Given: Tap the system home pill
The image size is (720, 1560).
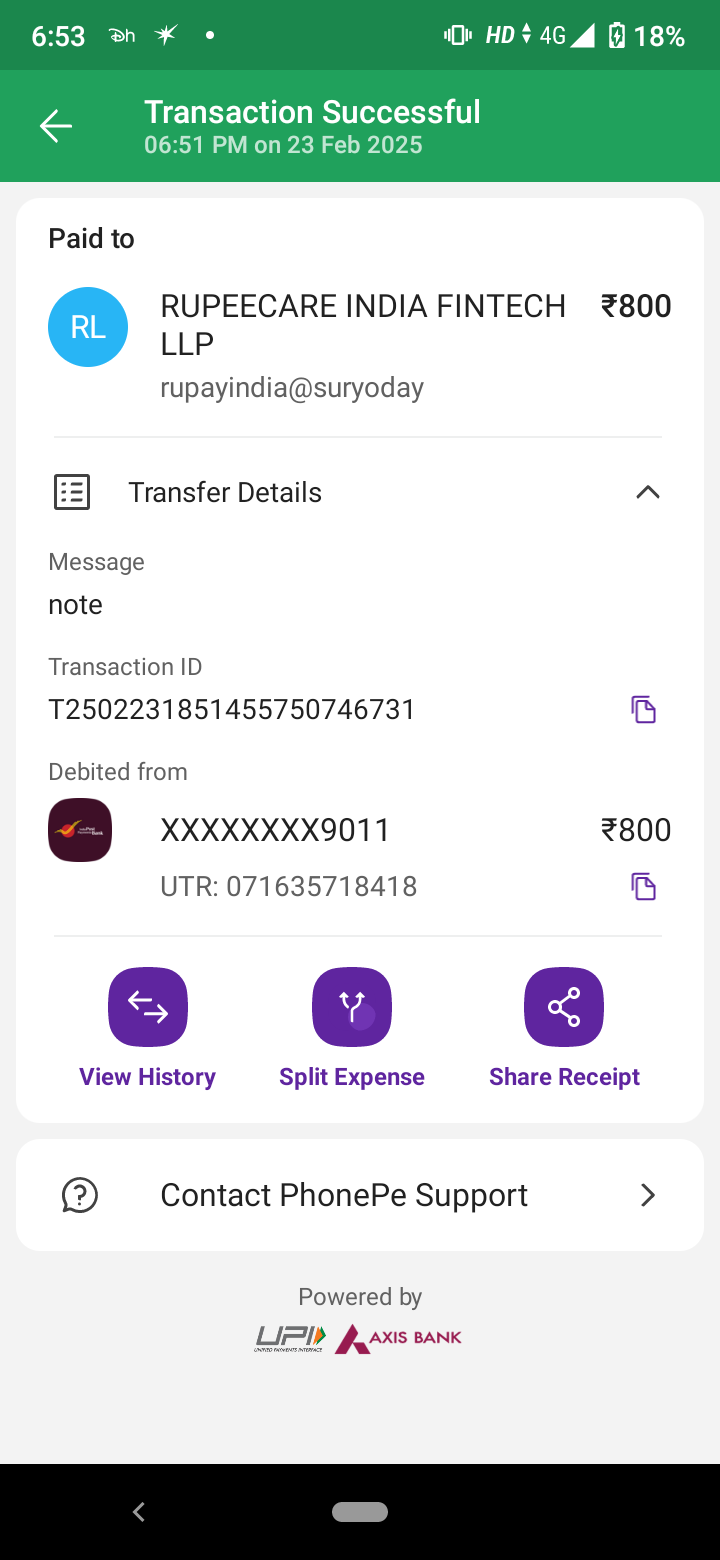Looking at the screenshot, I should 360,1512.
